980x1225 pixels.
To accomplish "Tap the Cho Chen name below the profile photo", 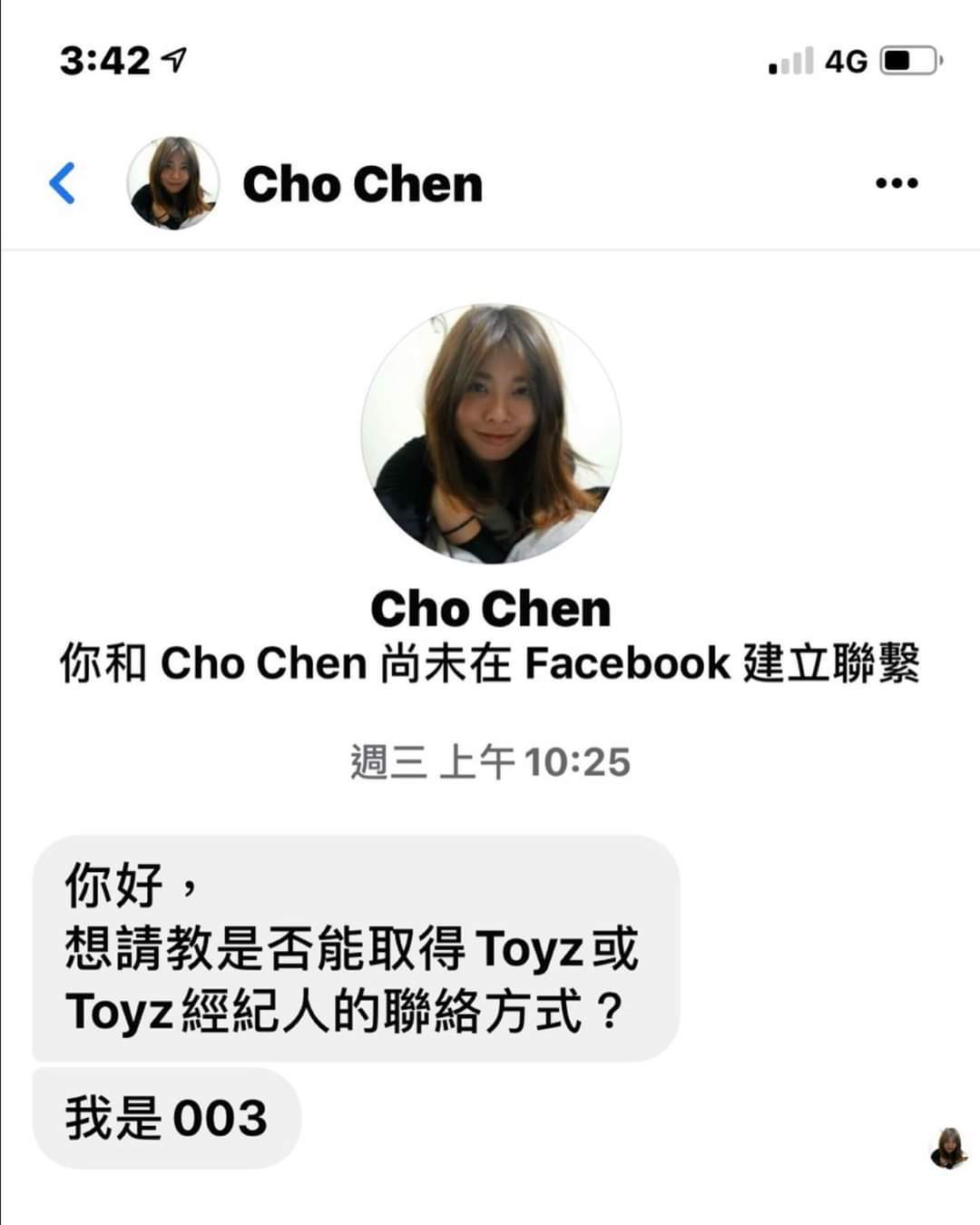I will 490,609.
